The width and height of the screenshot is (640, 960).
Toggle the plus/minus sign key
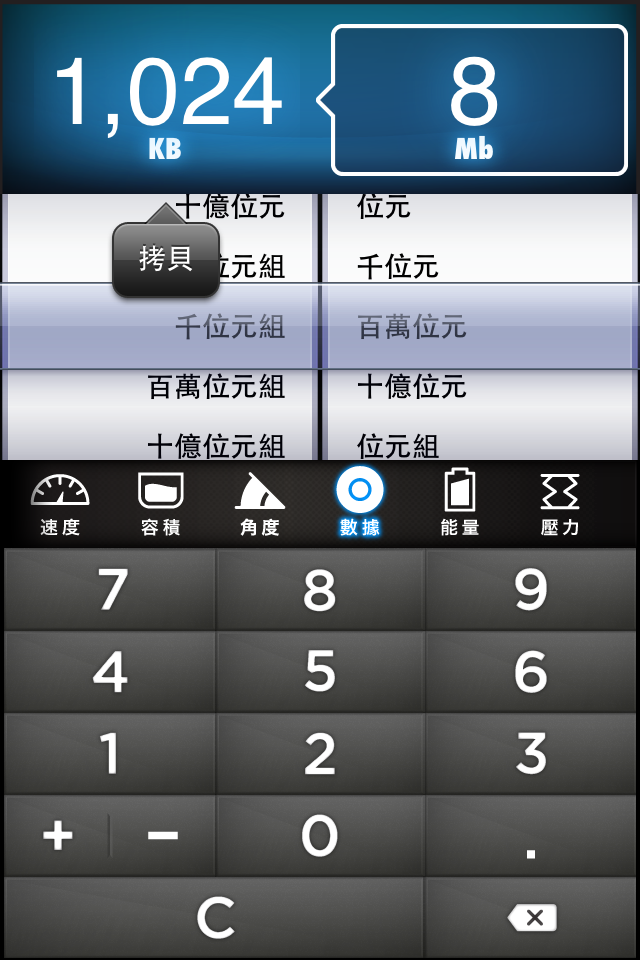110,836
